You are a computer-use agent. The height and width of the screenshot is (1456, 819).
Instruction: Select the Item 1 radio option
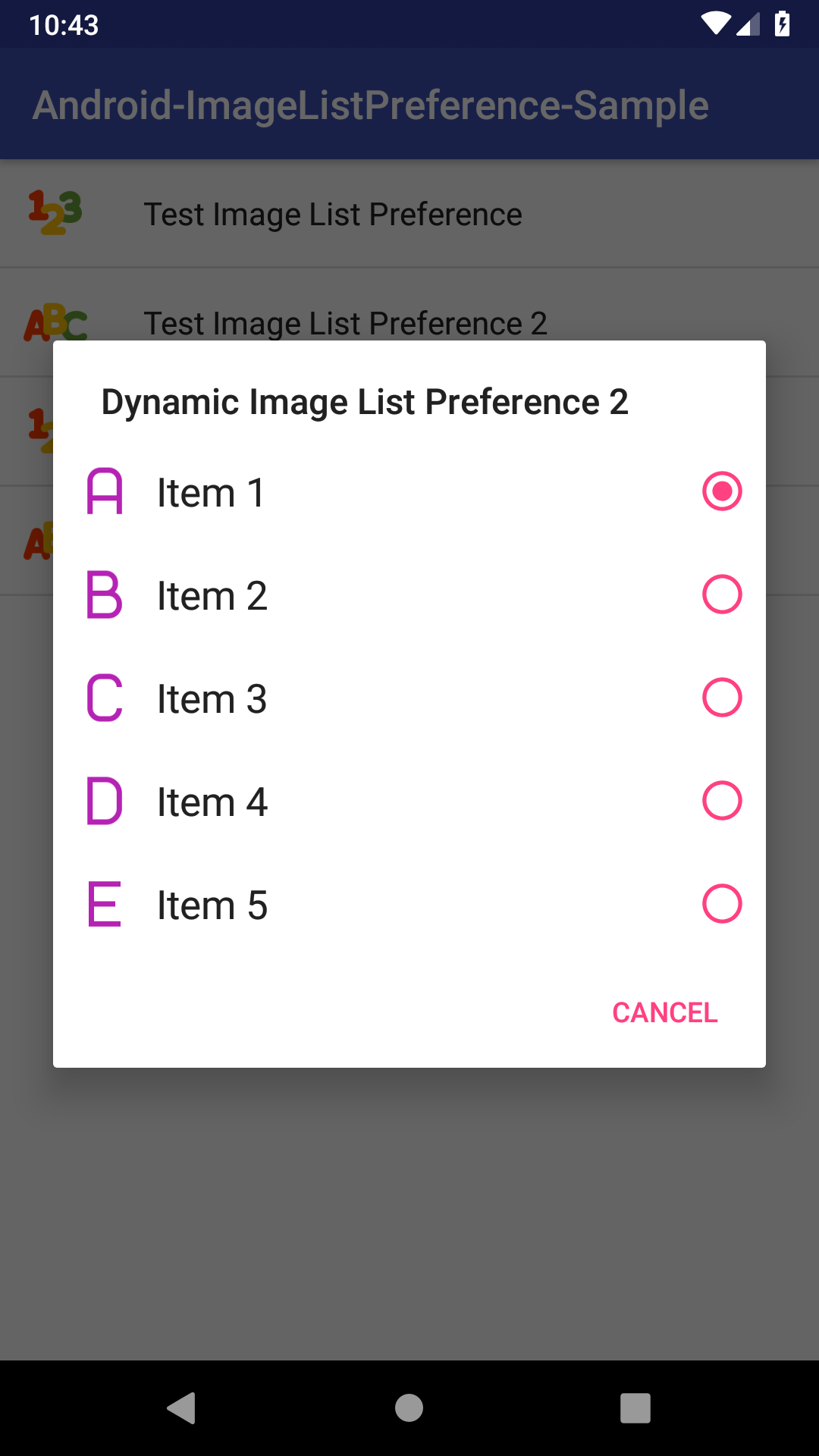coord(721,491)
